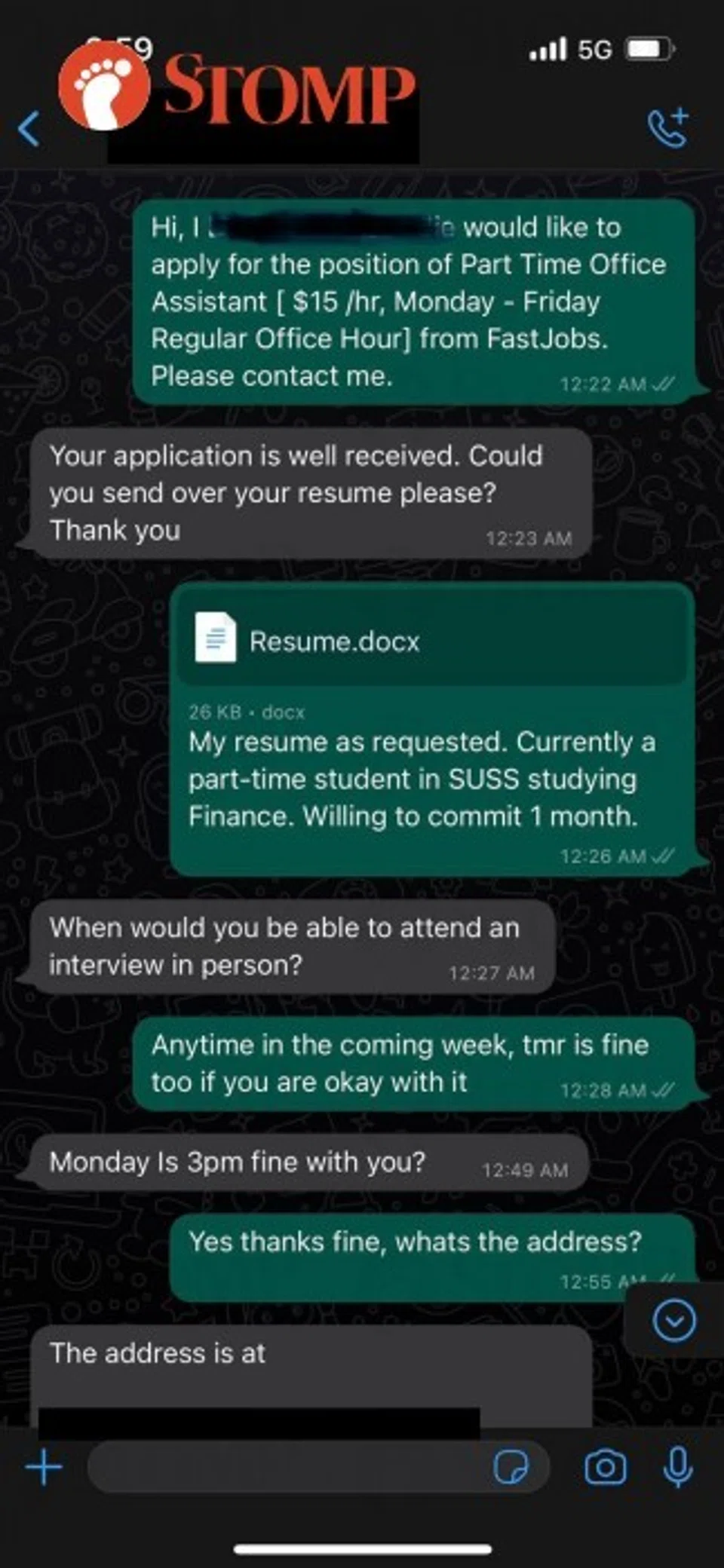Open the Resume.docx attachment

coord(431,641)
